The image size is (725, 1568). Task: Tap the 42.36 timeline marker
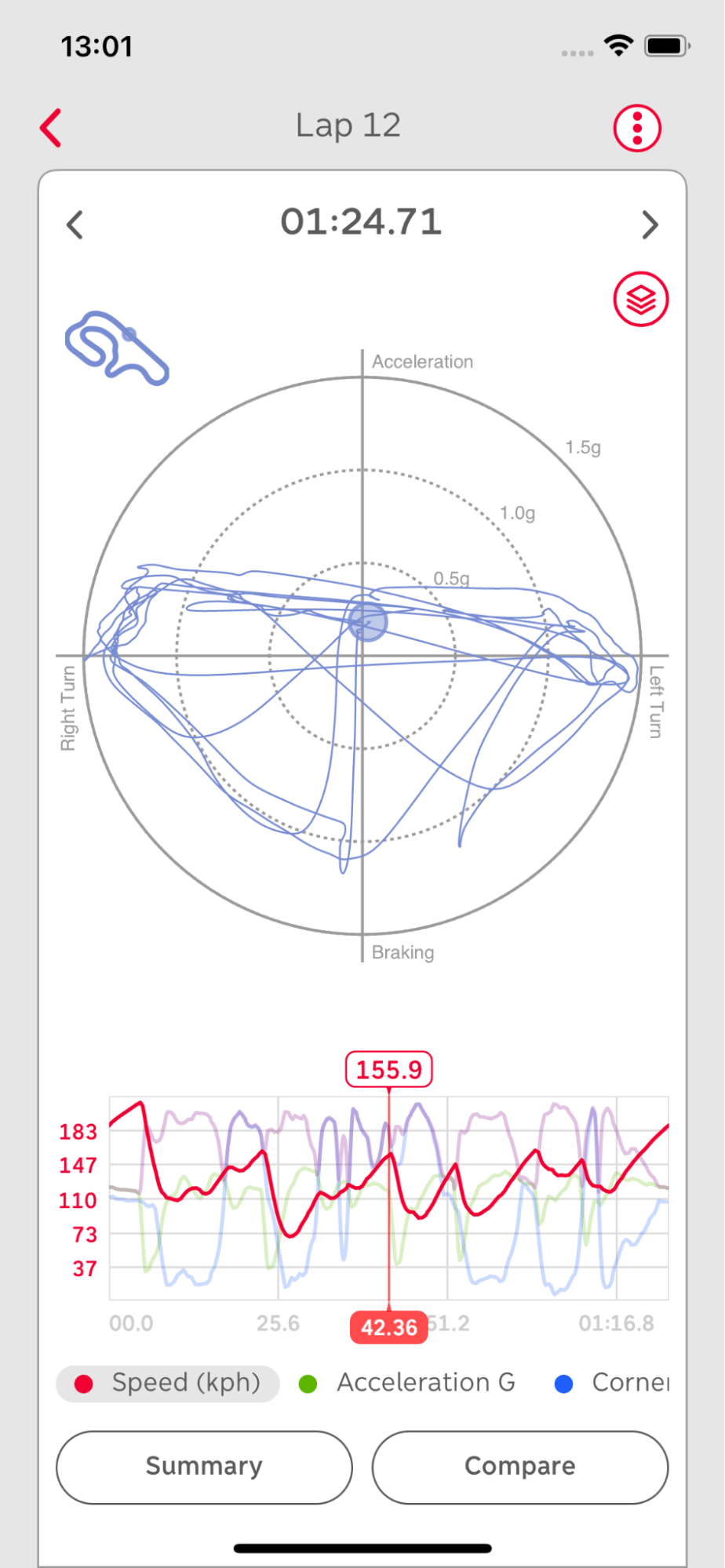pos(389,1327)
